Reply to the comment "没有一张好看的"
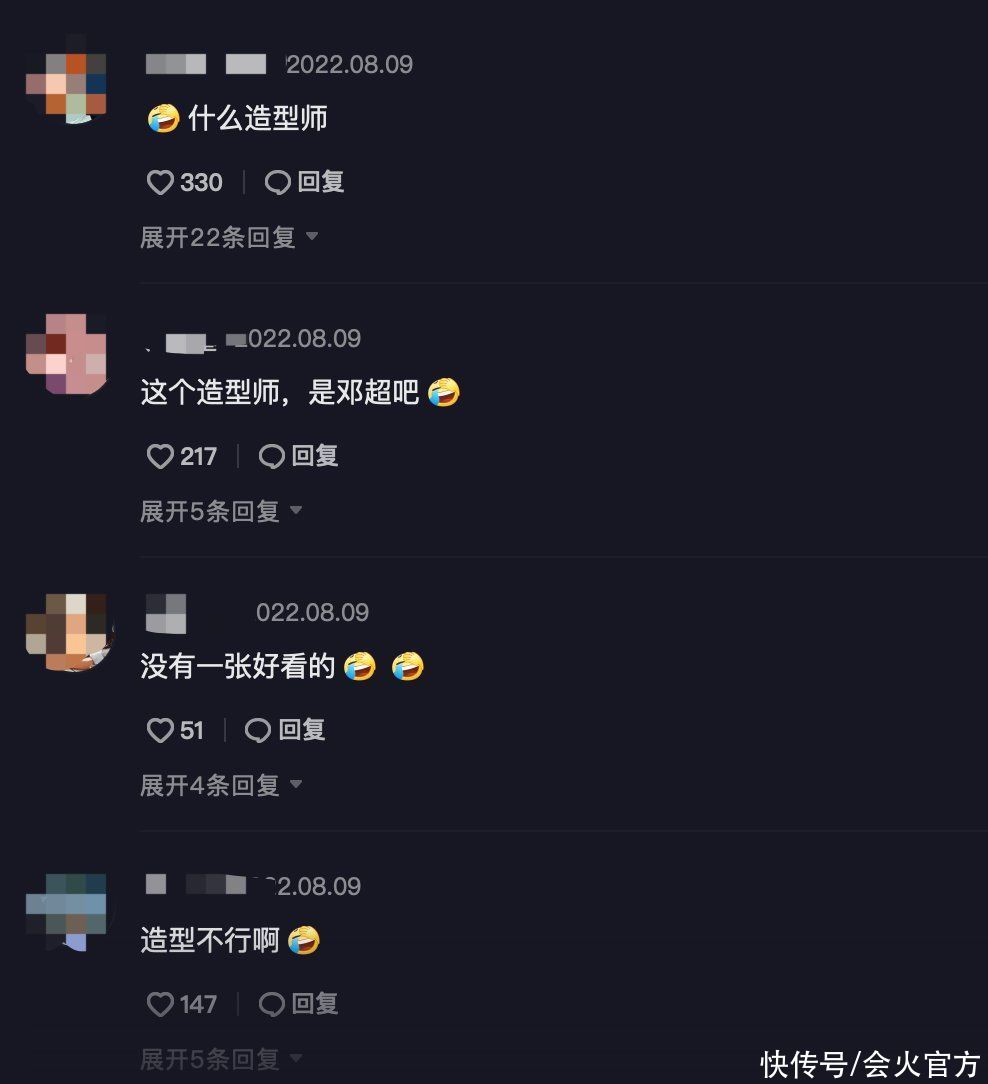988x1084 pixels. coord(285,730)
